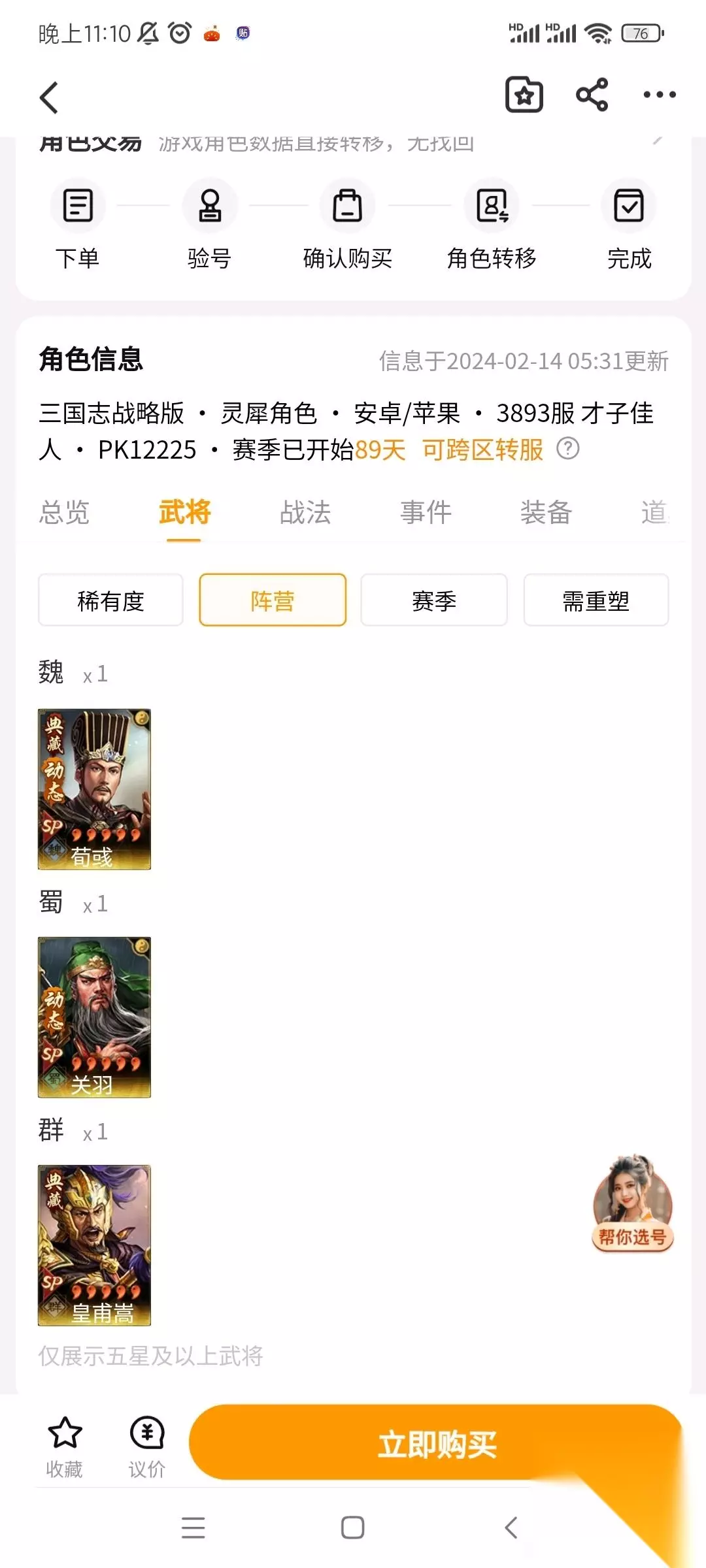Open the 事件 tab

(426, 512)
